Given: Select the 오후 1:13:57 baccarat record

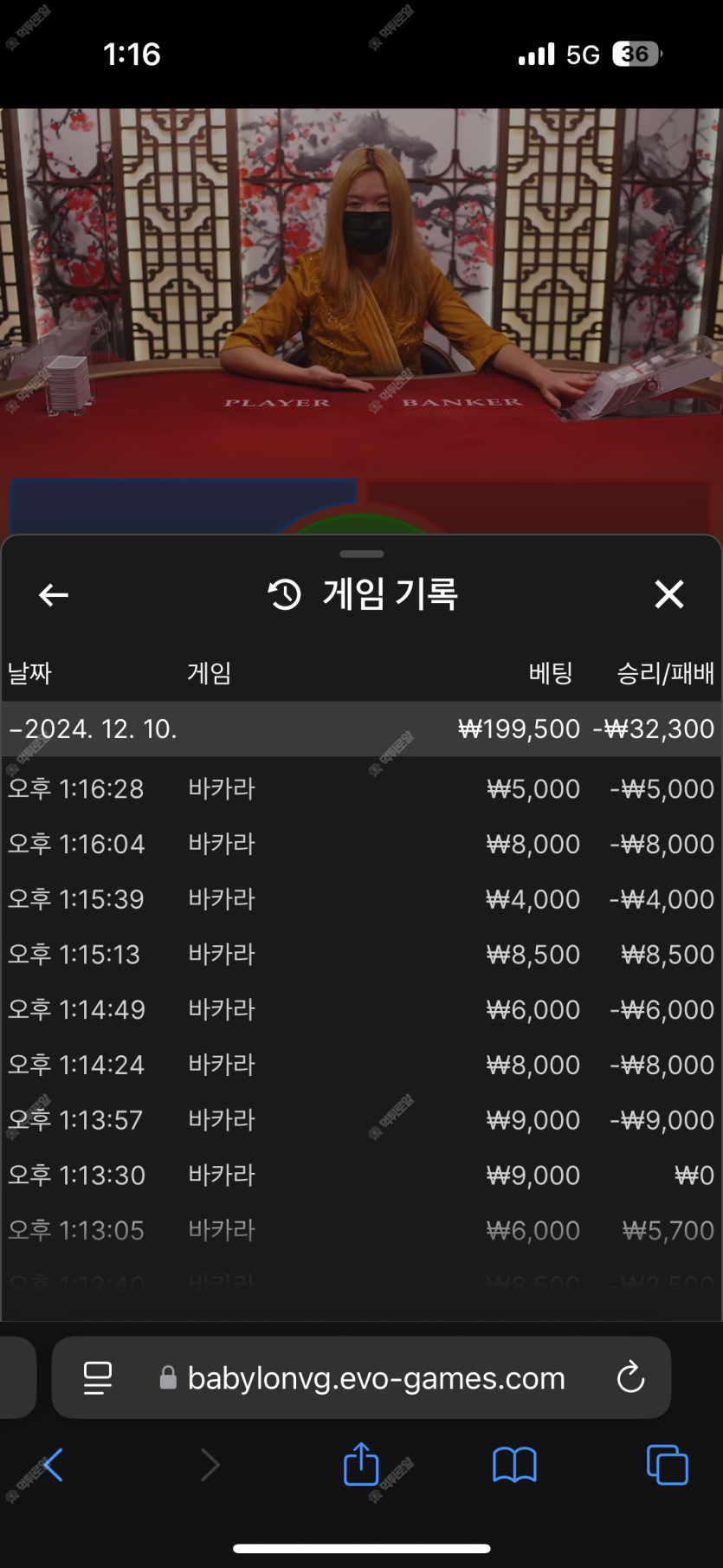Looking at the screenshot, I should click(361, 1120).
